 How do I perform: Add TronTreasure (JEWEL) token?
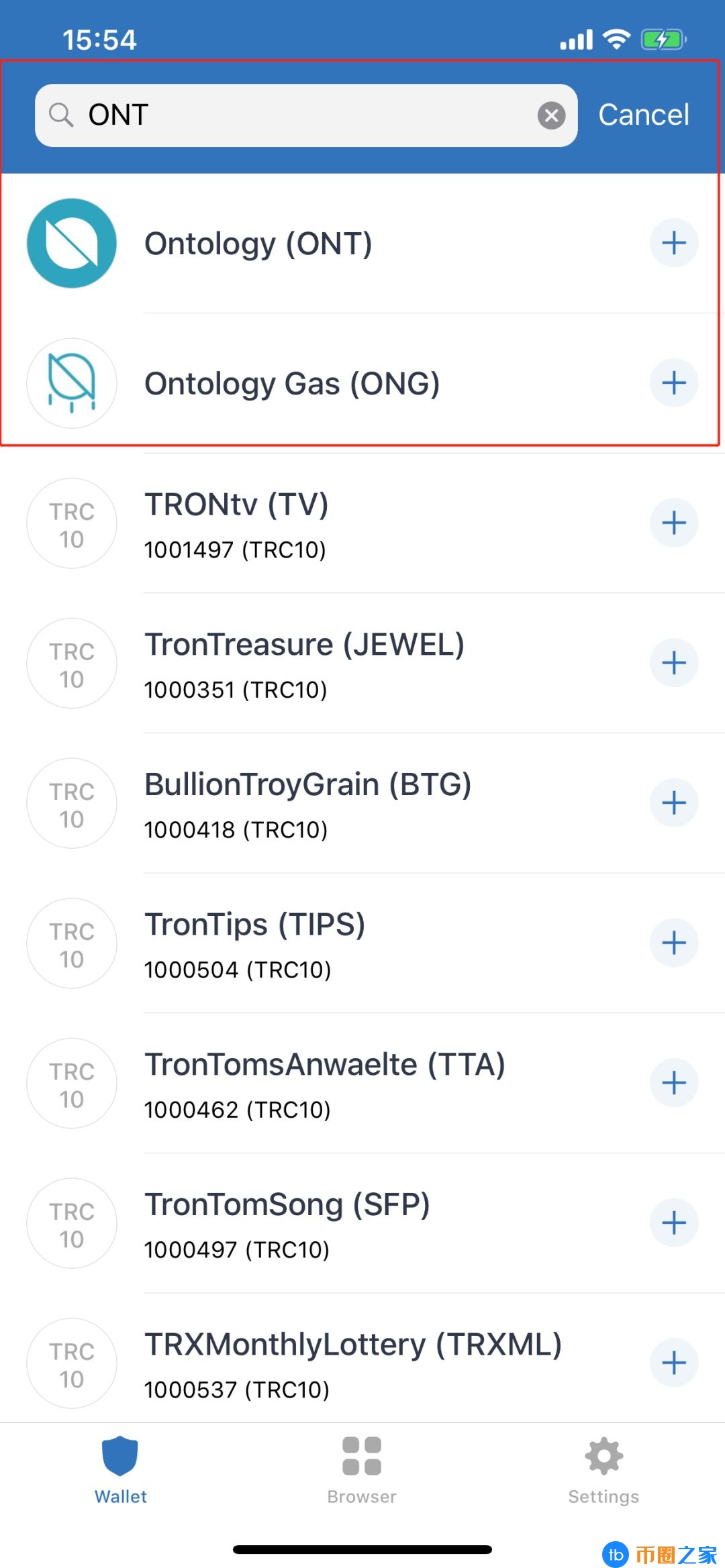tap(673, 663)
